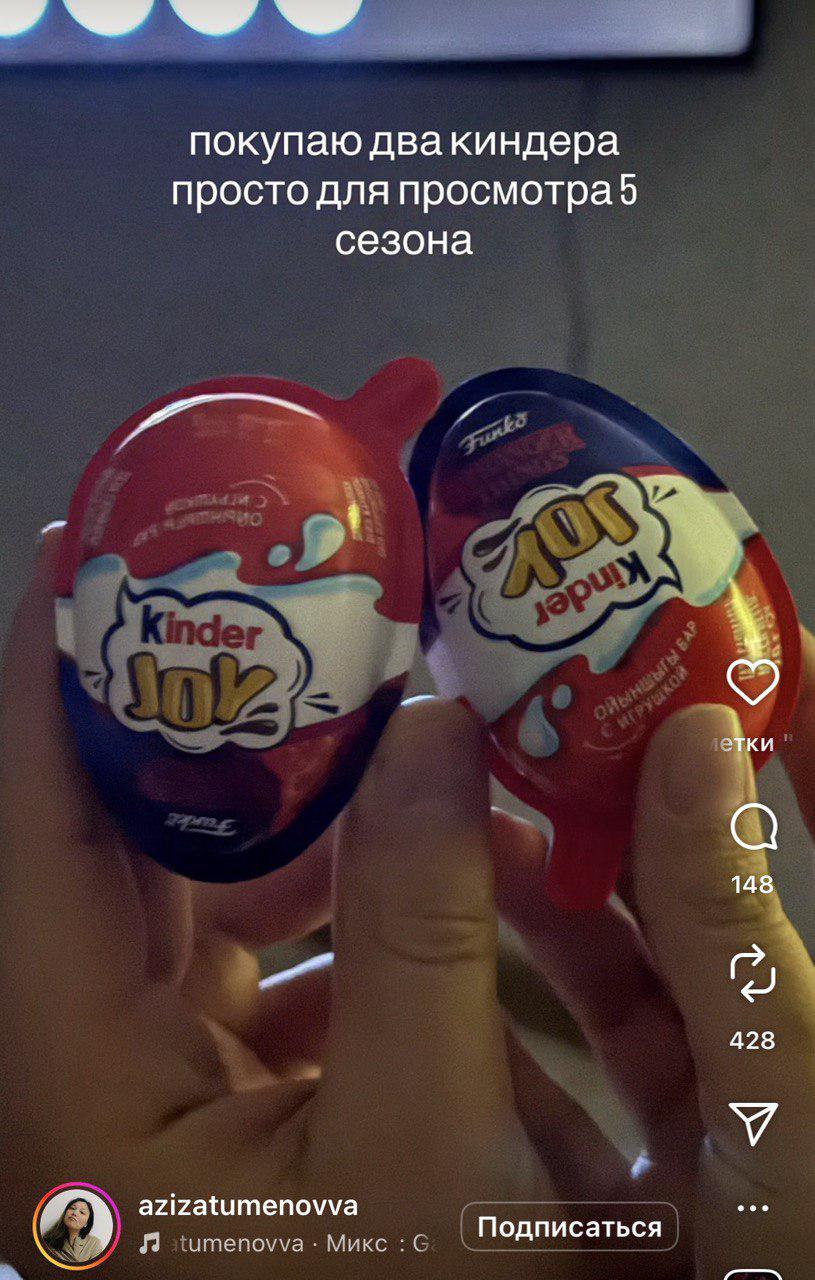Open the comments on this reel
The image size is (815, 1280).
[752, 829]
